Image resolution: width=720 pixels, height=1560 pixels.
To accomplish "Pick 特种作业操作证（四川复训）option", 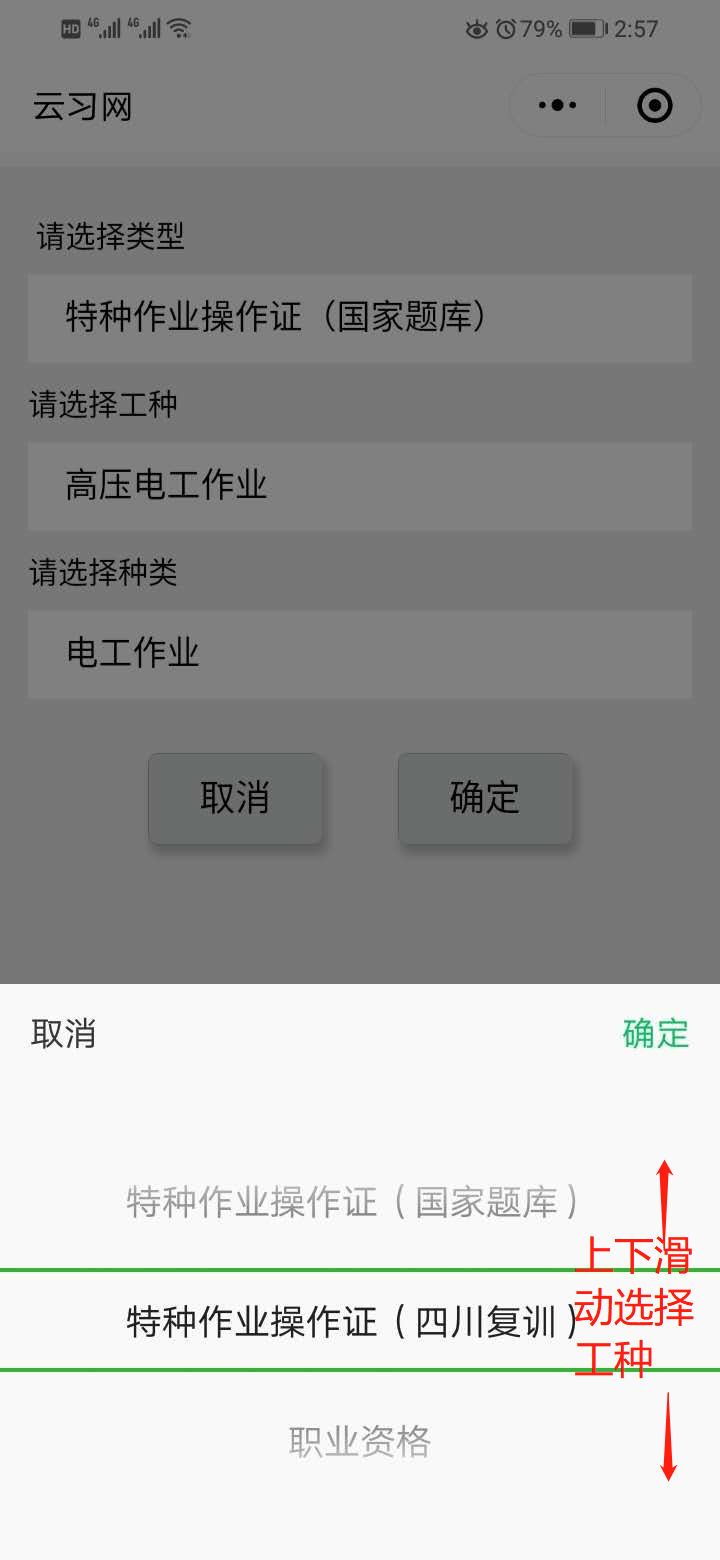I will [x=352, y=1322].
